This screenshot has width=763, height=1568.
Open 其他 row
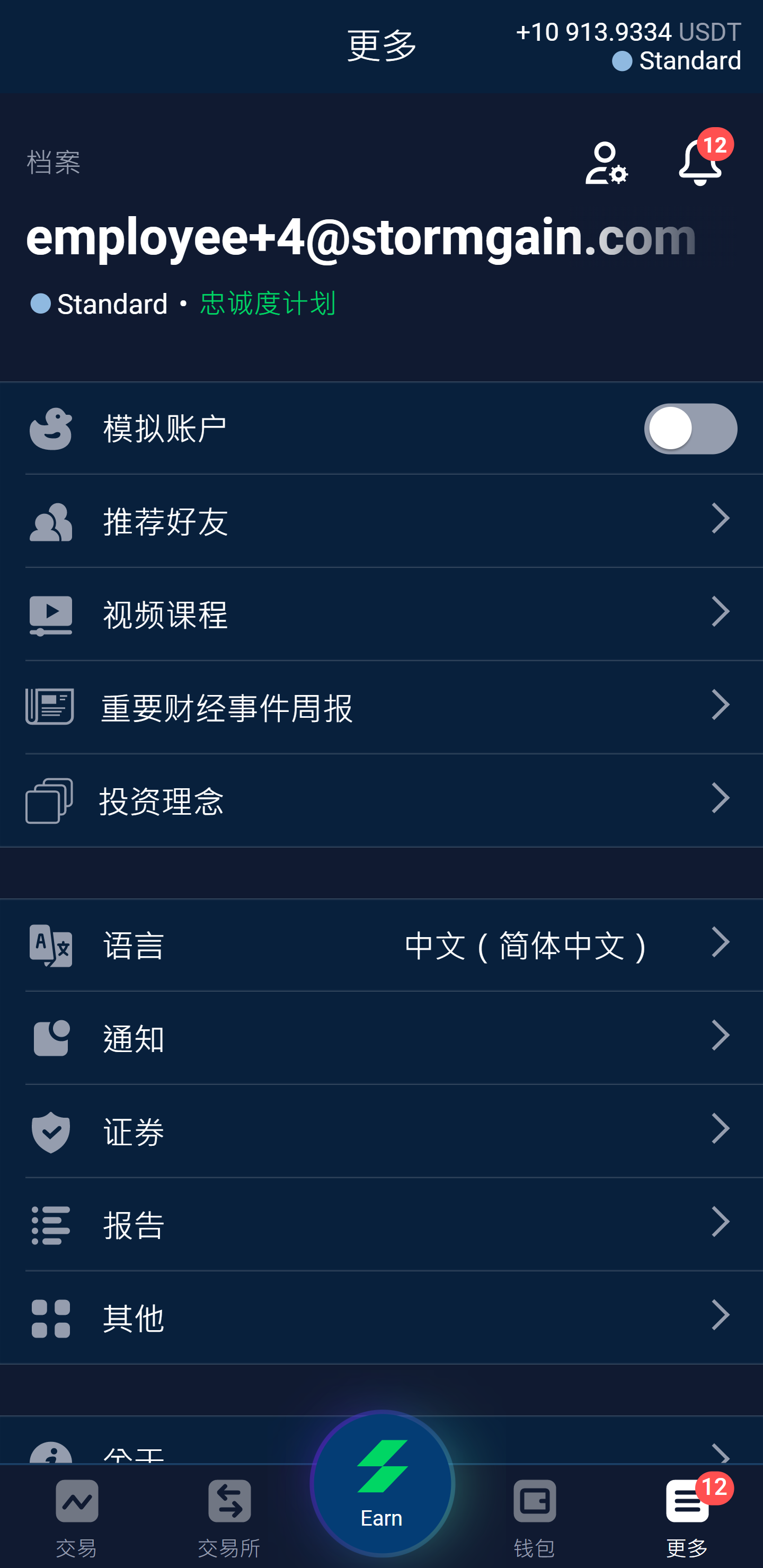coord(381,1317)
